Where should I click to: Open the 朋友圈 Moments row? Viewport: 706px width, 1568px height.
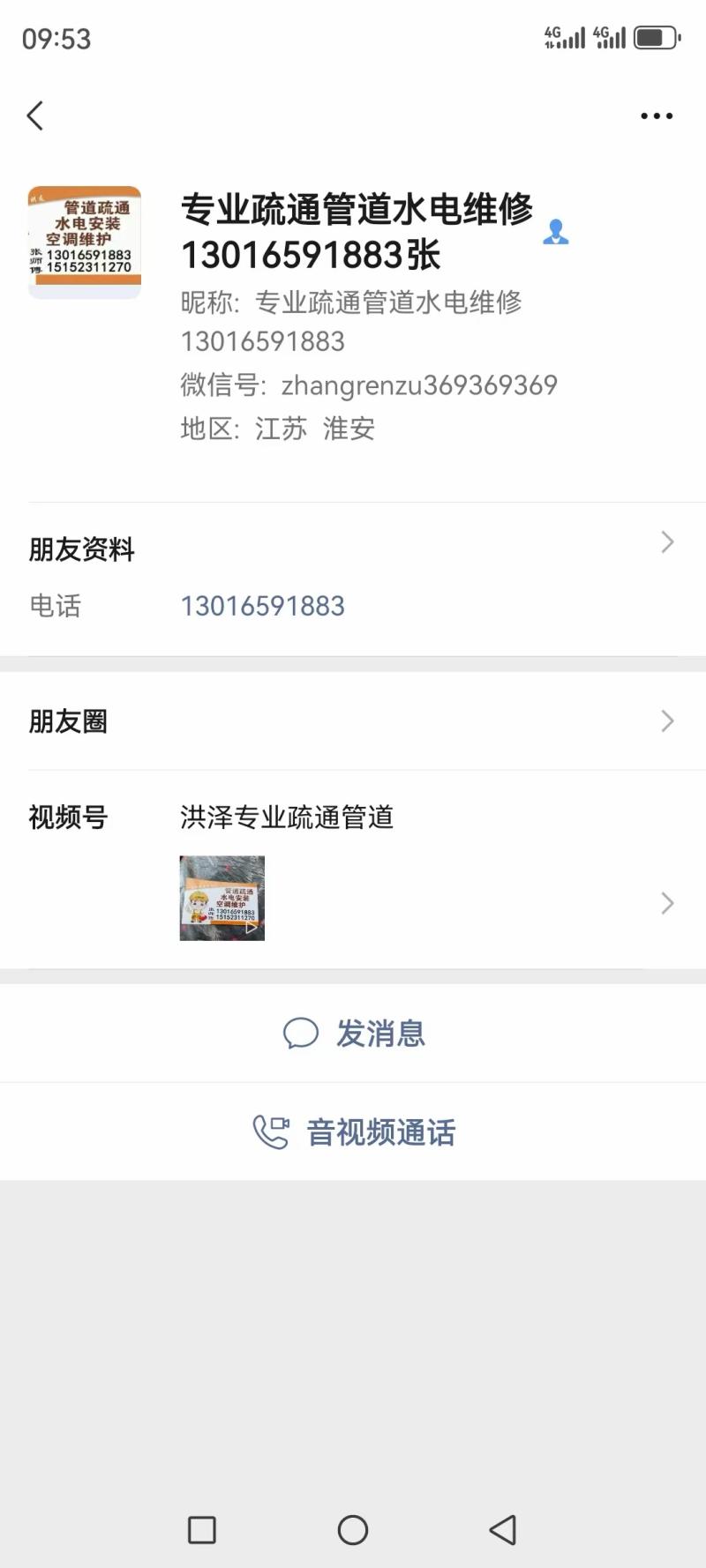353,721
